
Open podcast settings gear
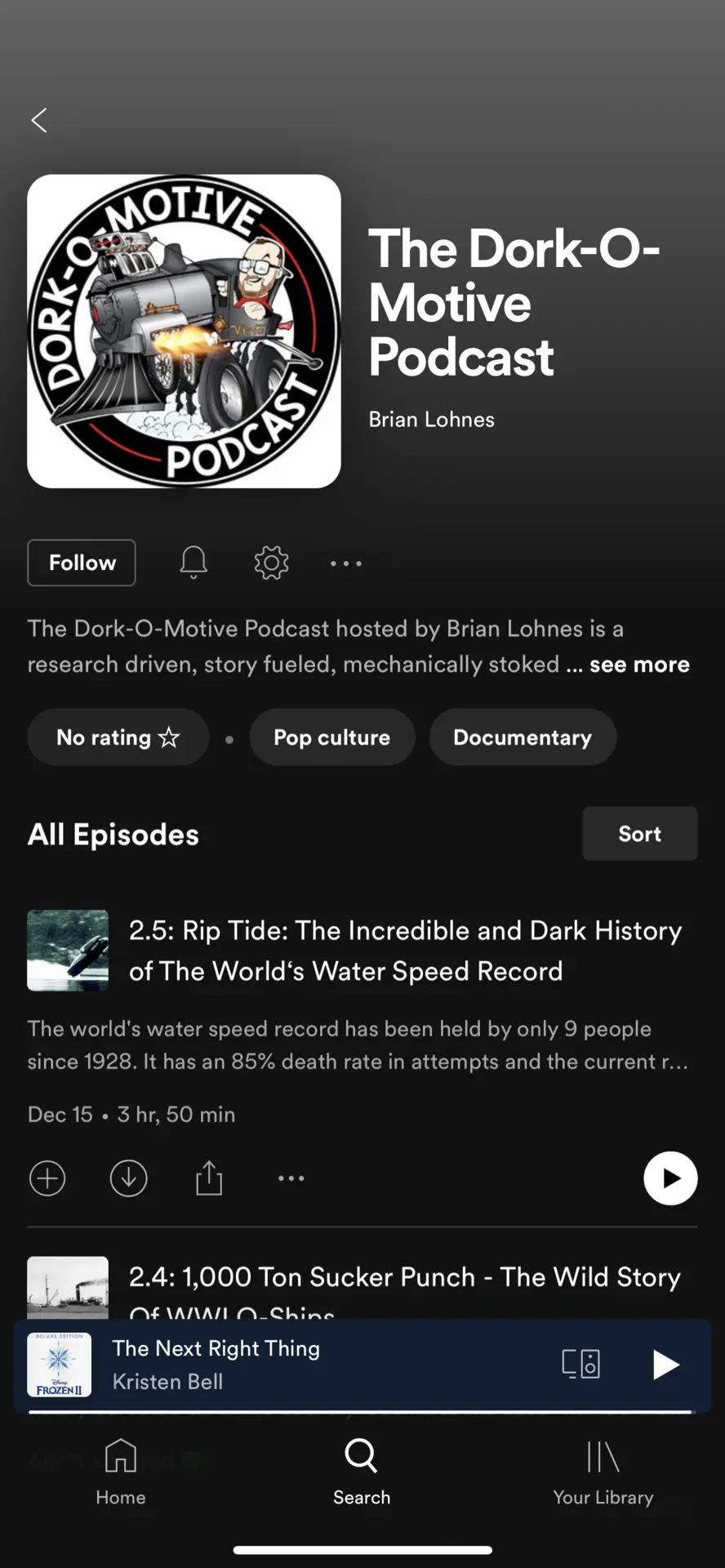(x=271, y=563)
